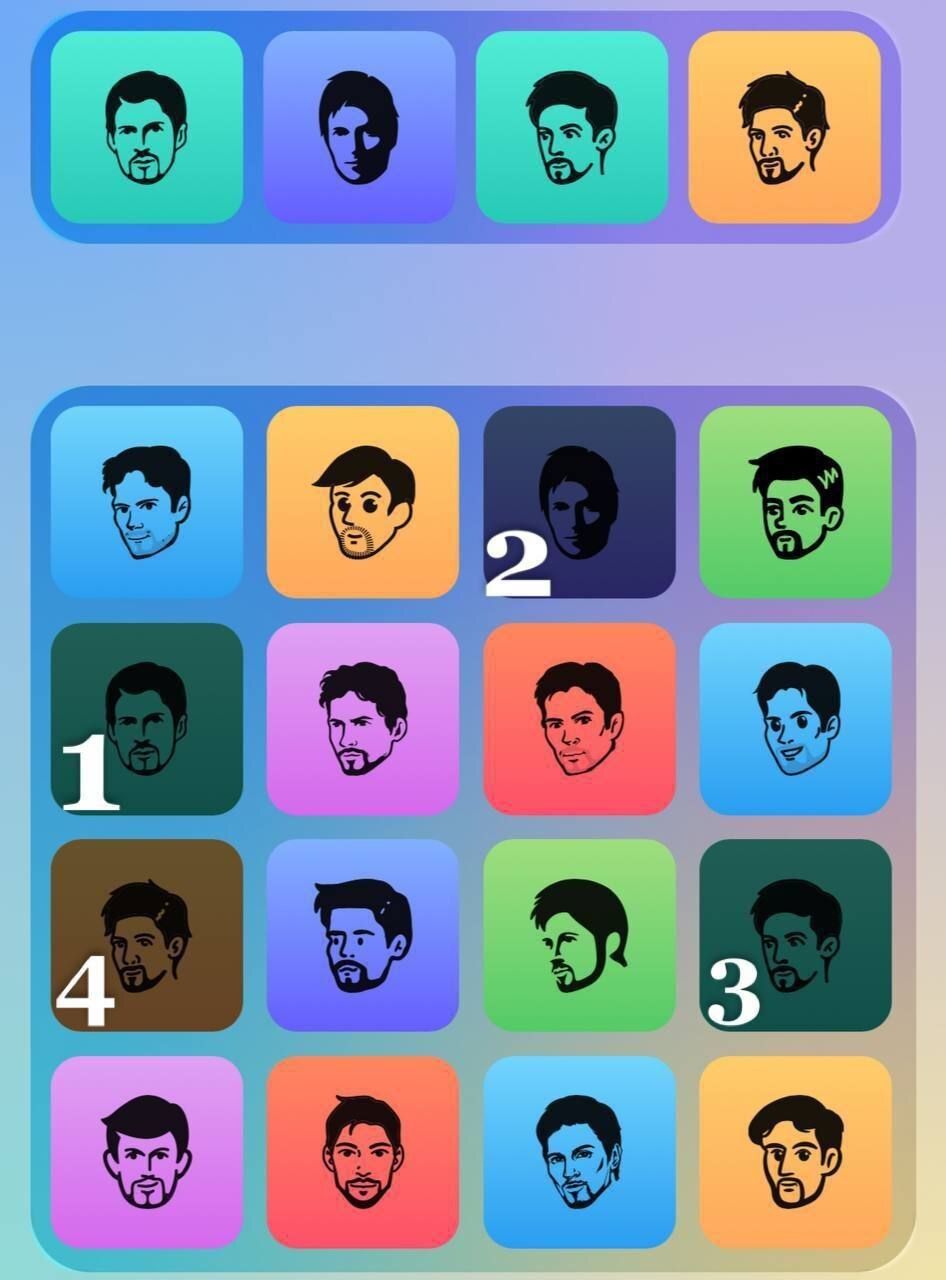Tap the darkened face tile numbered 1
Screen dimensions: 946x1280
pyautogui.click(x=147, y=718)
